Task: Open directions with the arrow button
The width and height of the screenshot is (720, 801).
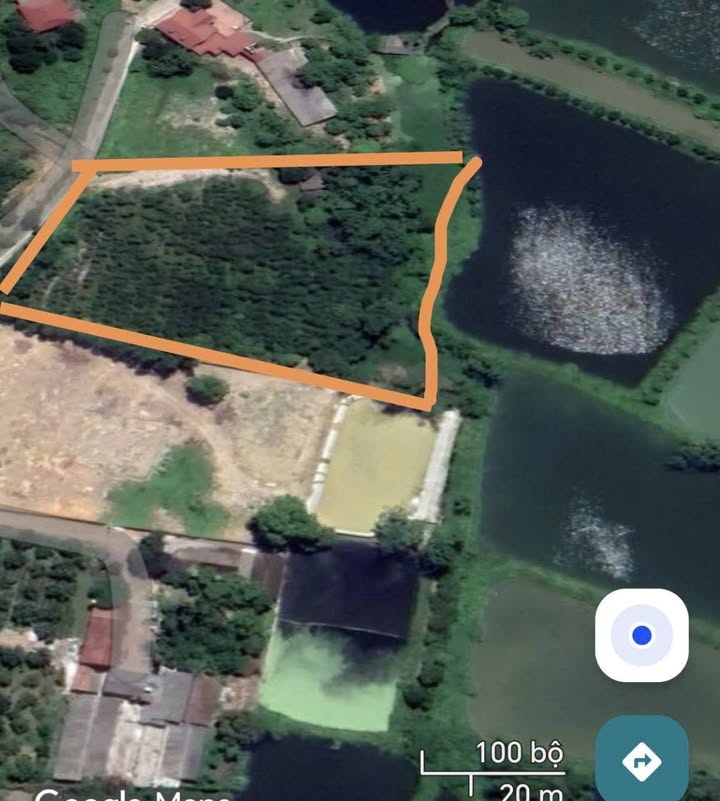Action: click(641, 761)
